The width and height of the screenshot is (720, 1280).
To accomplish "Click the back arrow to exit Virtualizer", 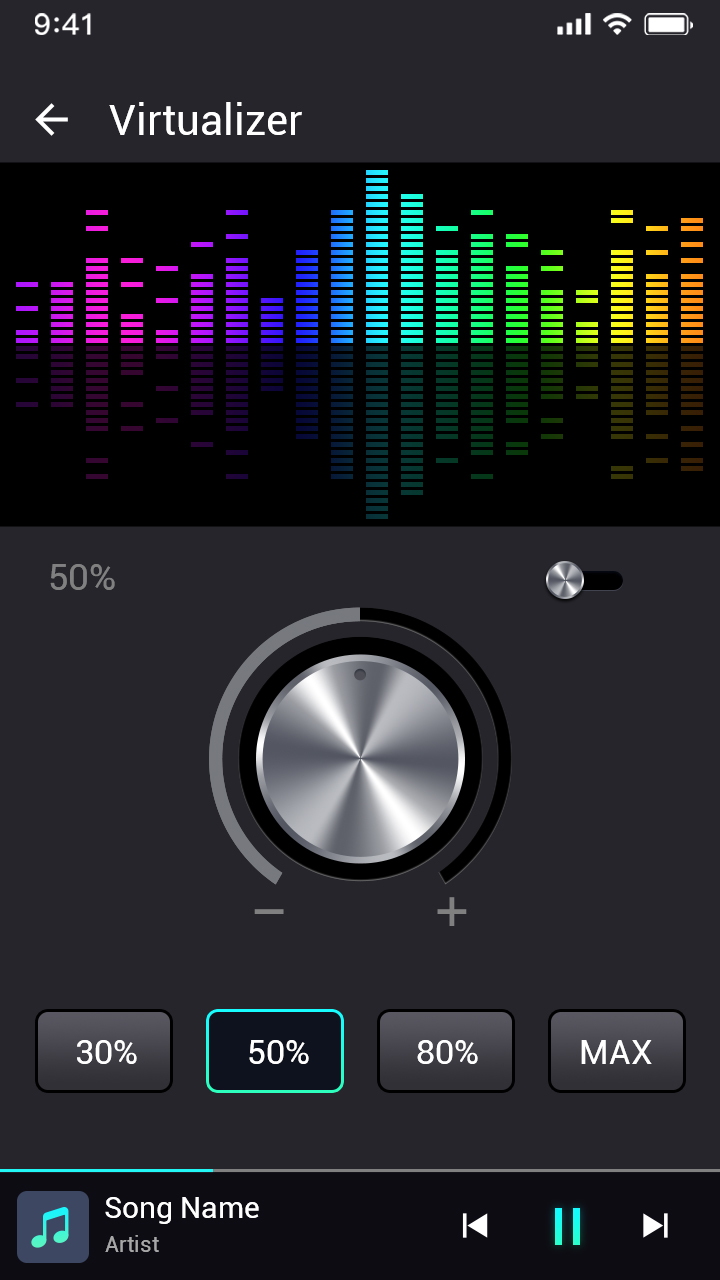I will pyautogui.click(x=50, y=119).
